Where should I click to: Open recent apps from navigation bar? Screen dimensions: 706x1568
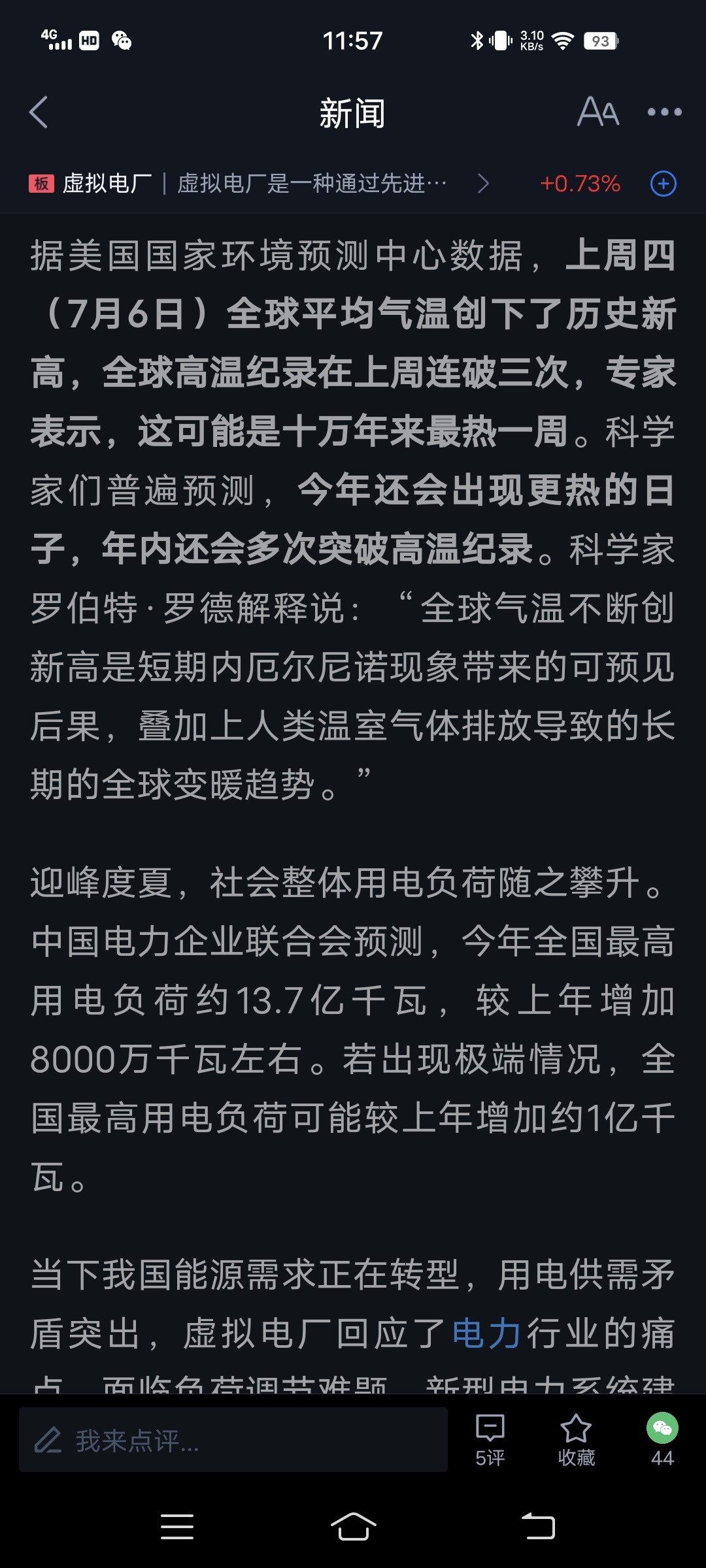tap(177, 1527)
